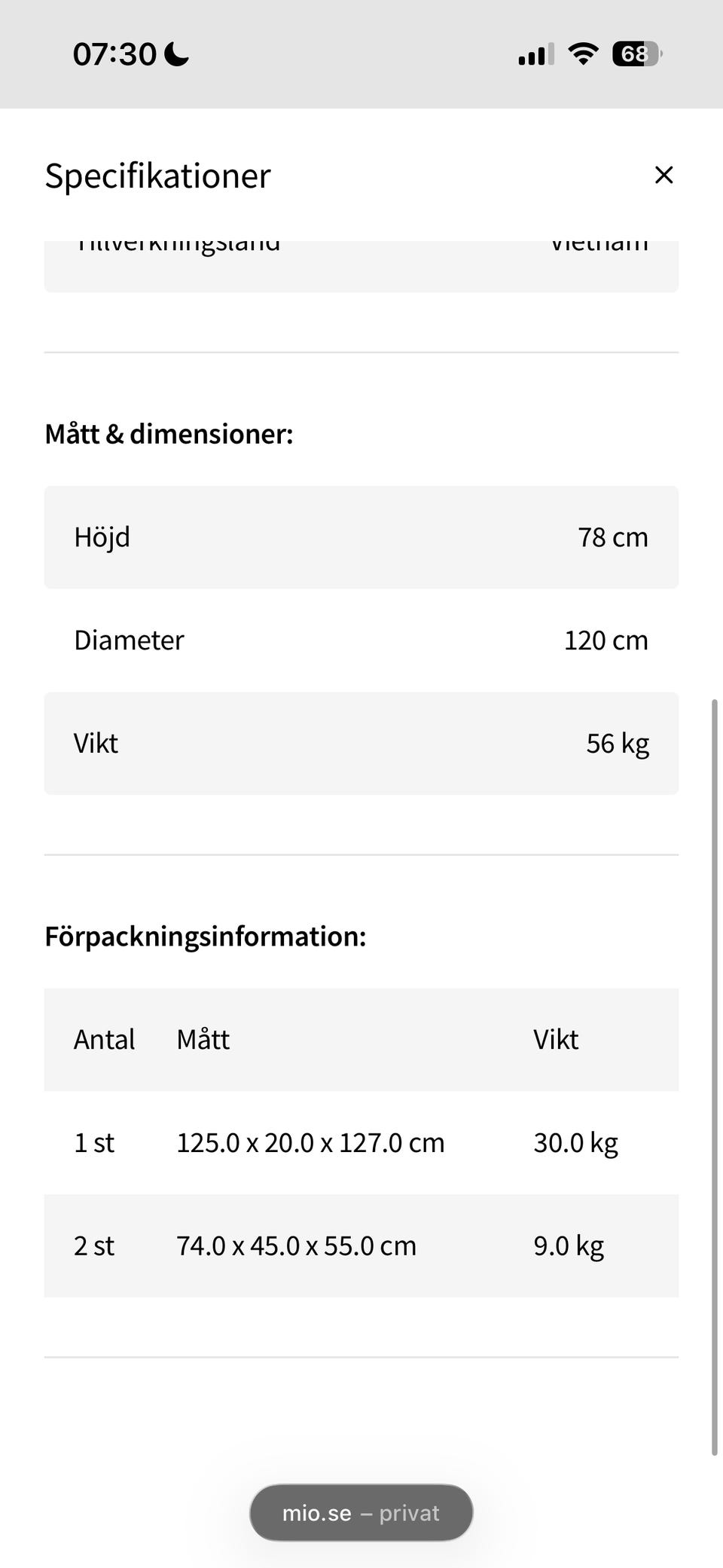Tap the Do Not Disturb moon icon
This screenshot has height=1568, width=723.
[x=175, y=53]
